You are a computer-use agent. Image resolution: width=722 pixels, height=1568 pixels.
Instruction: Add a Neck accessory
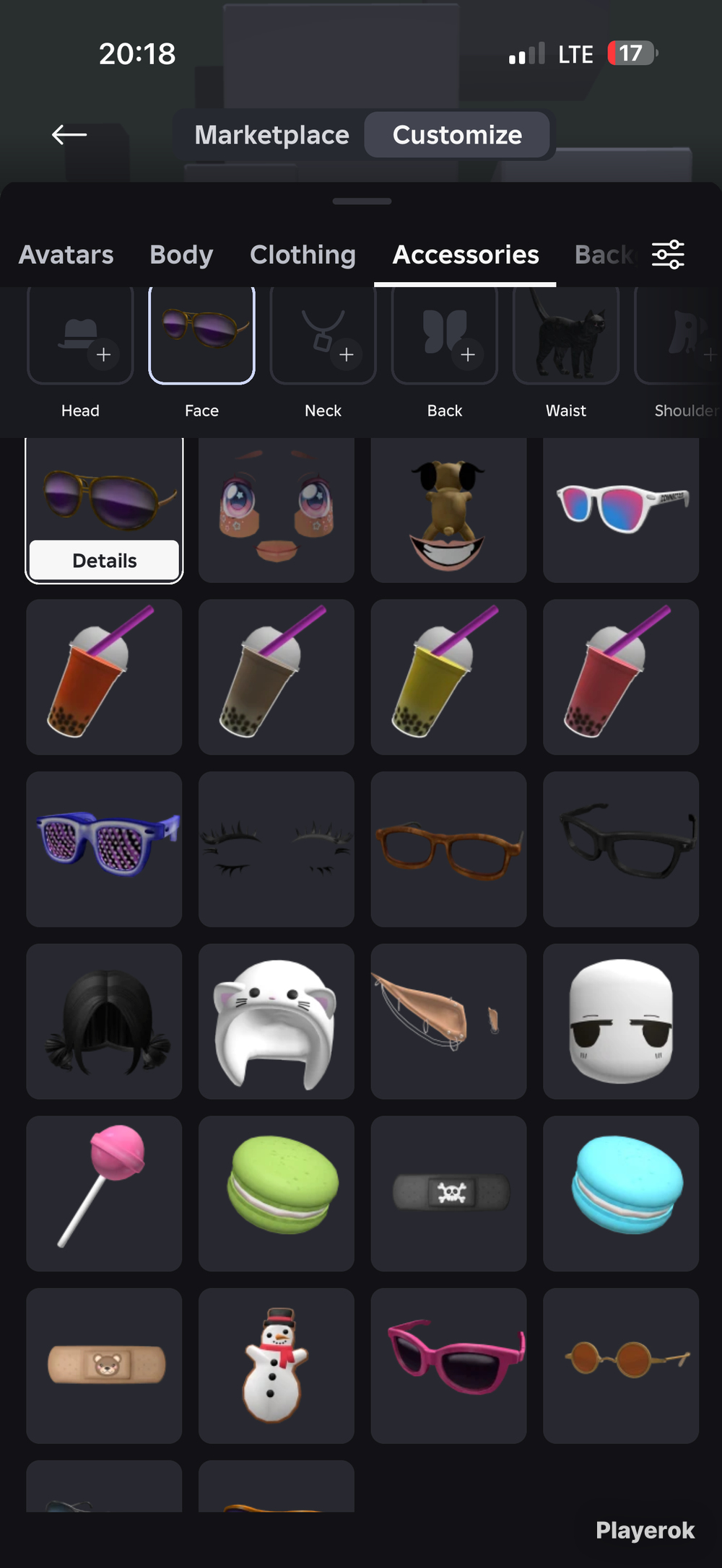point(323,335)
